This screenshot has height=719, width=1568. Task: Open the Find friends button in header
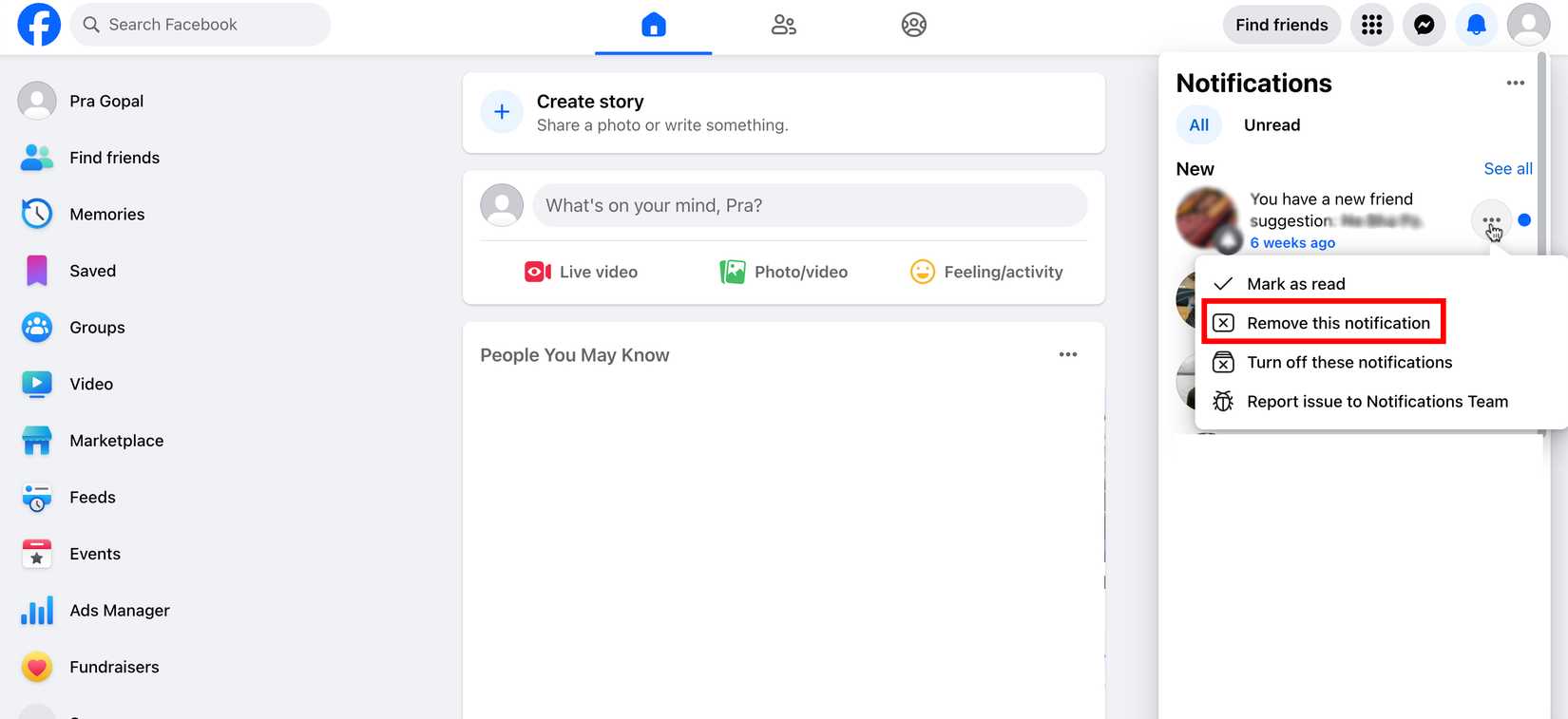(x=1281, y=25)
